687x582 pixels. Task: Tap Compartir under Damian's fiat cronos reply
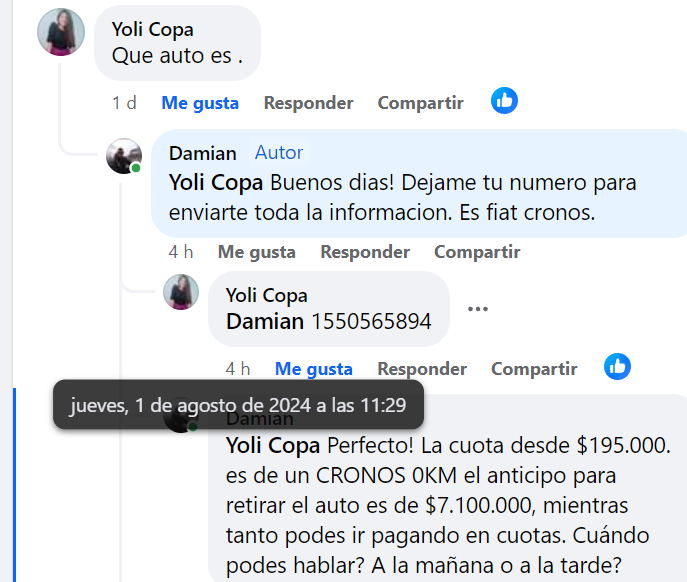tap(477, 252)
